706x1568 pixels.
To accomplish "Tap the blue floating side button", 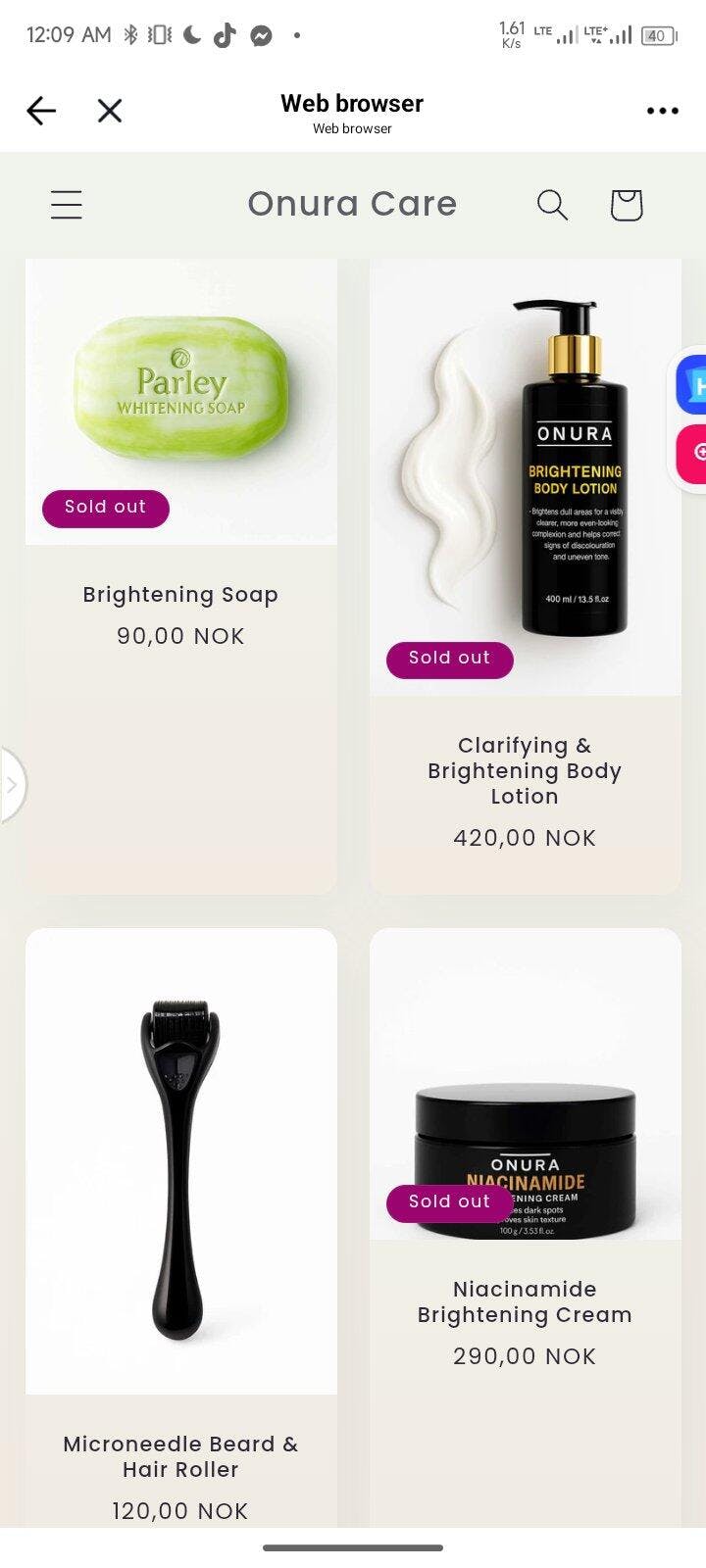I will click(x=693, y=386).
